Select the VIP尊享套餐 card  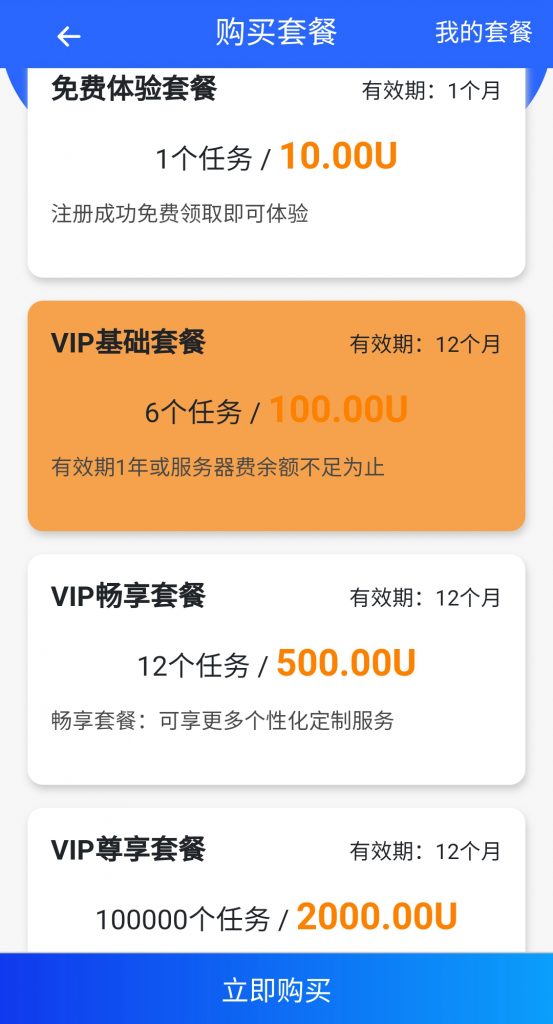[276, 880]
